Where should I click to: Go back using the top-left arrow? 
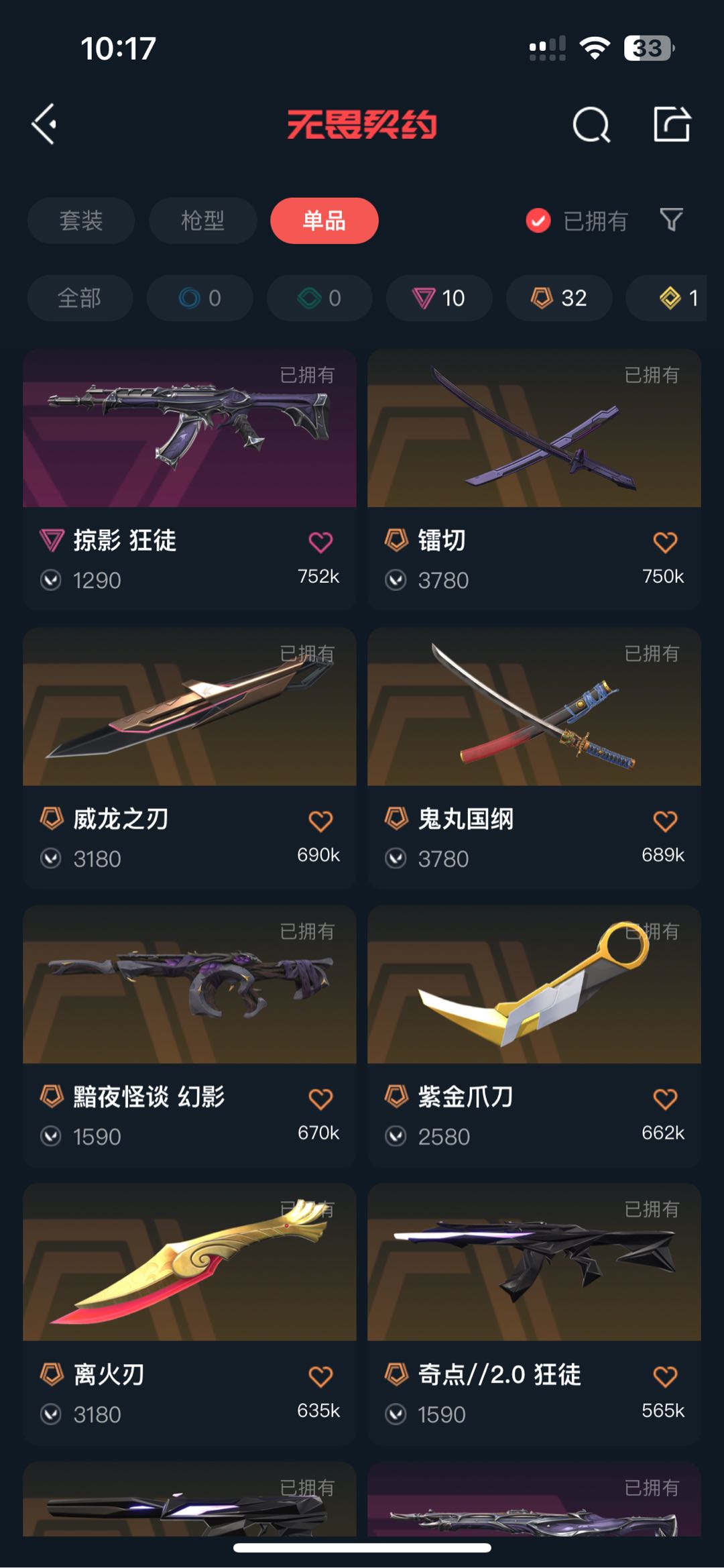point(44,125)
